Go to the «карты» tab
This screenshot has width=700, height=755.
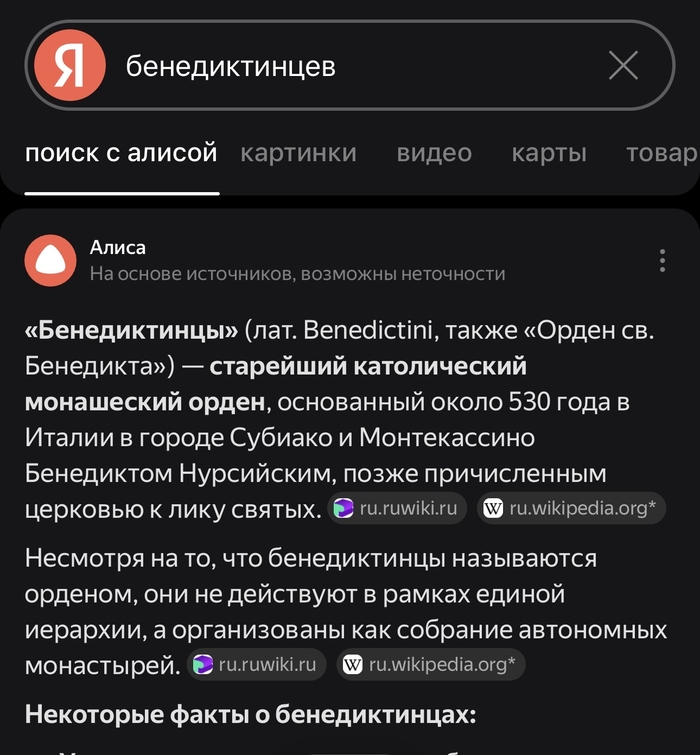tap(549, 153)
